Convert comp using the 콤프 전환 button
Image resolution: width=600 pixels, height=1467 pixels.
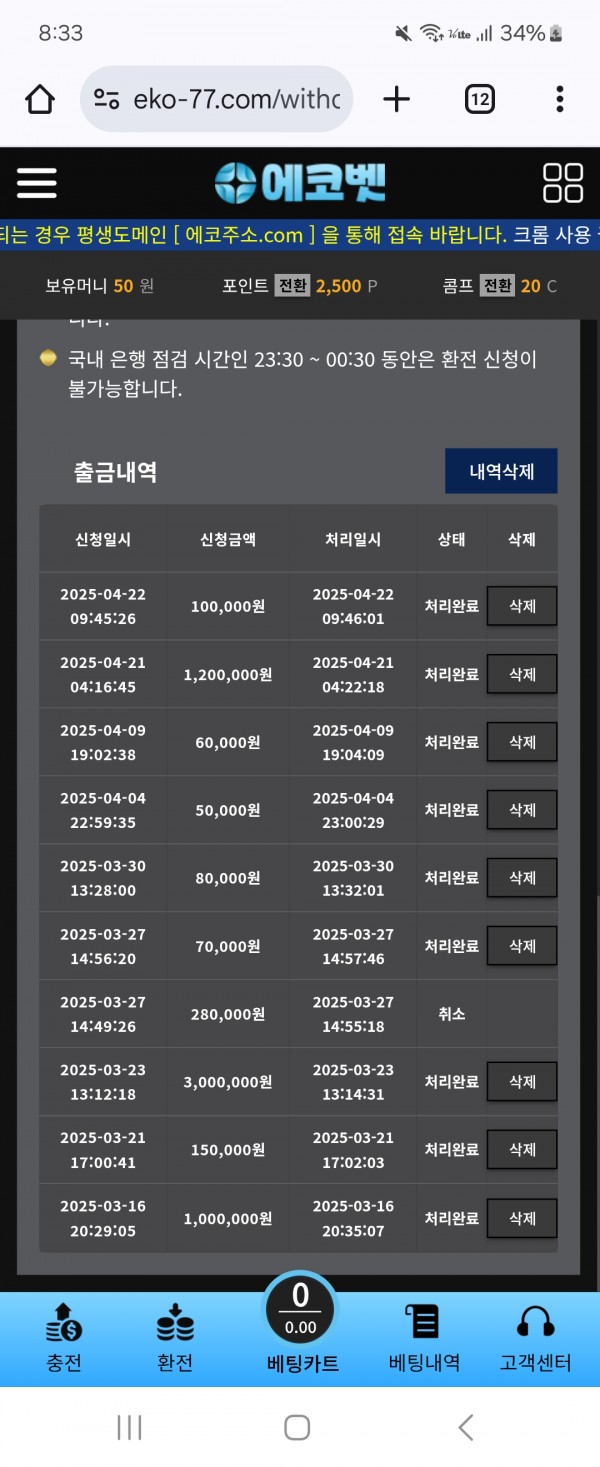(497, 286)
